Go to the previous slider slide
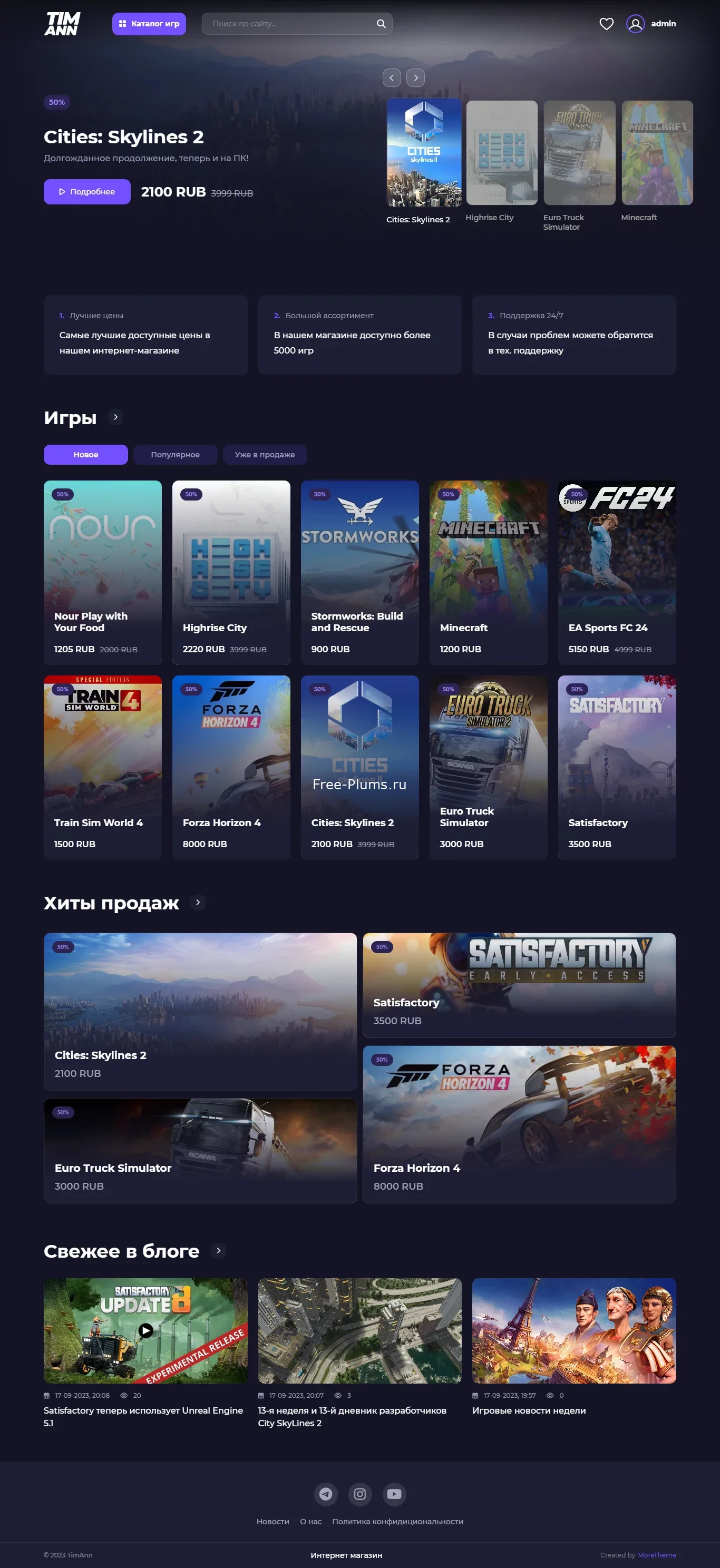This screenshot has width=720, height=1568. coord(392,77)
